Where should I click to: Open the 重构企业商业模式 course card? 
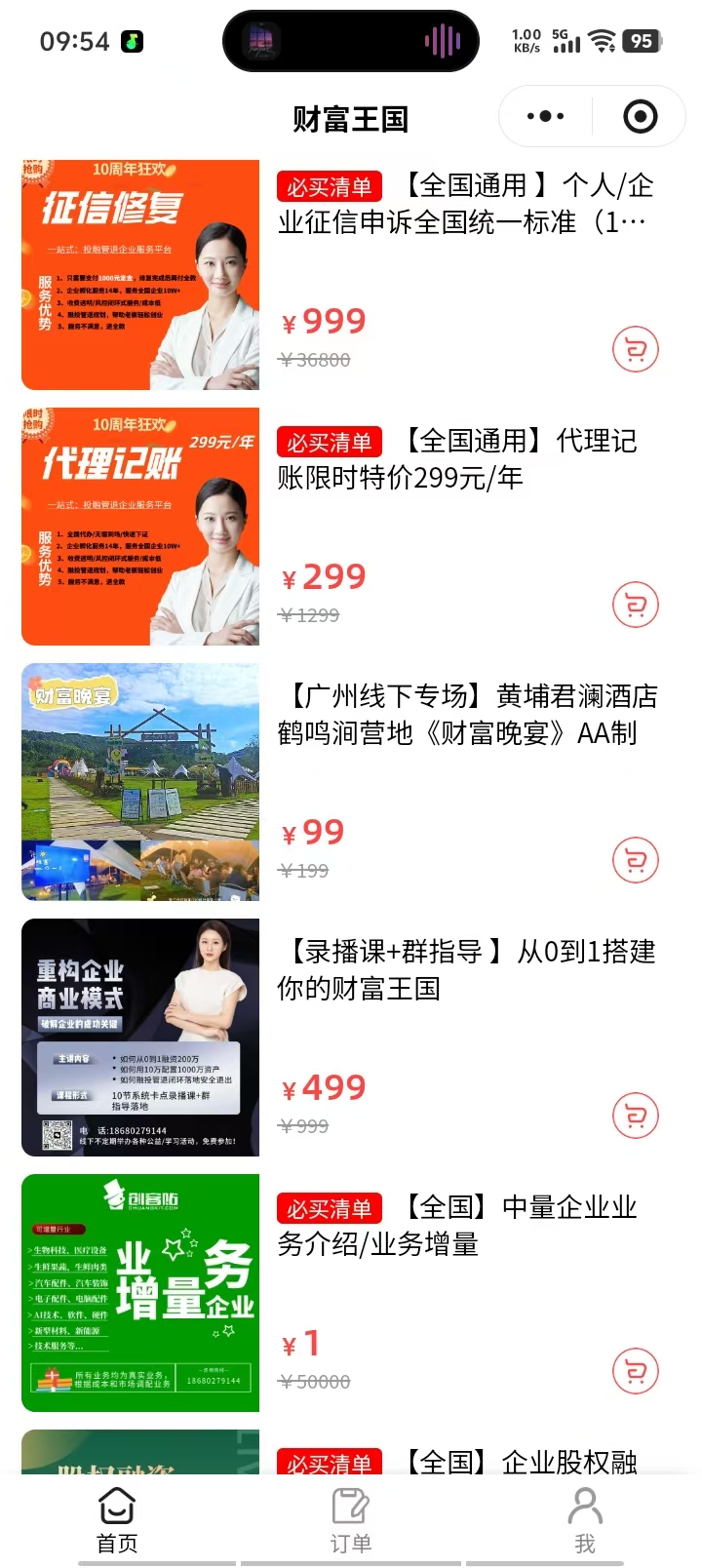140,1038
